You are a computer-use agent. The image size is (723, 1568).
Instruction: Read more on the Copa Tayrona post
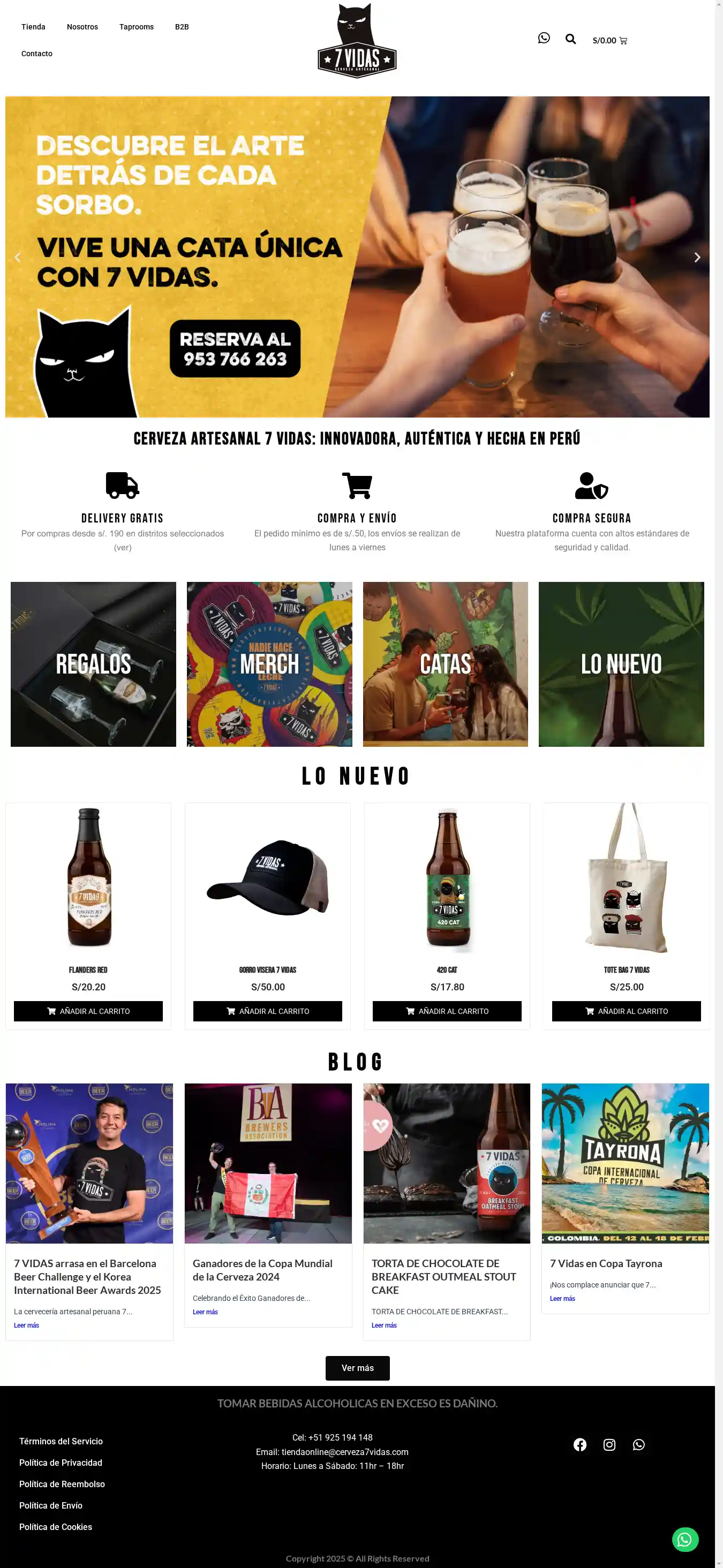562,1298
